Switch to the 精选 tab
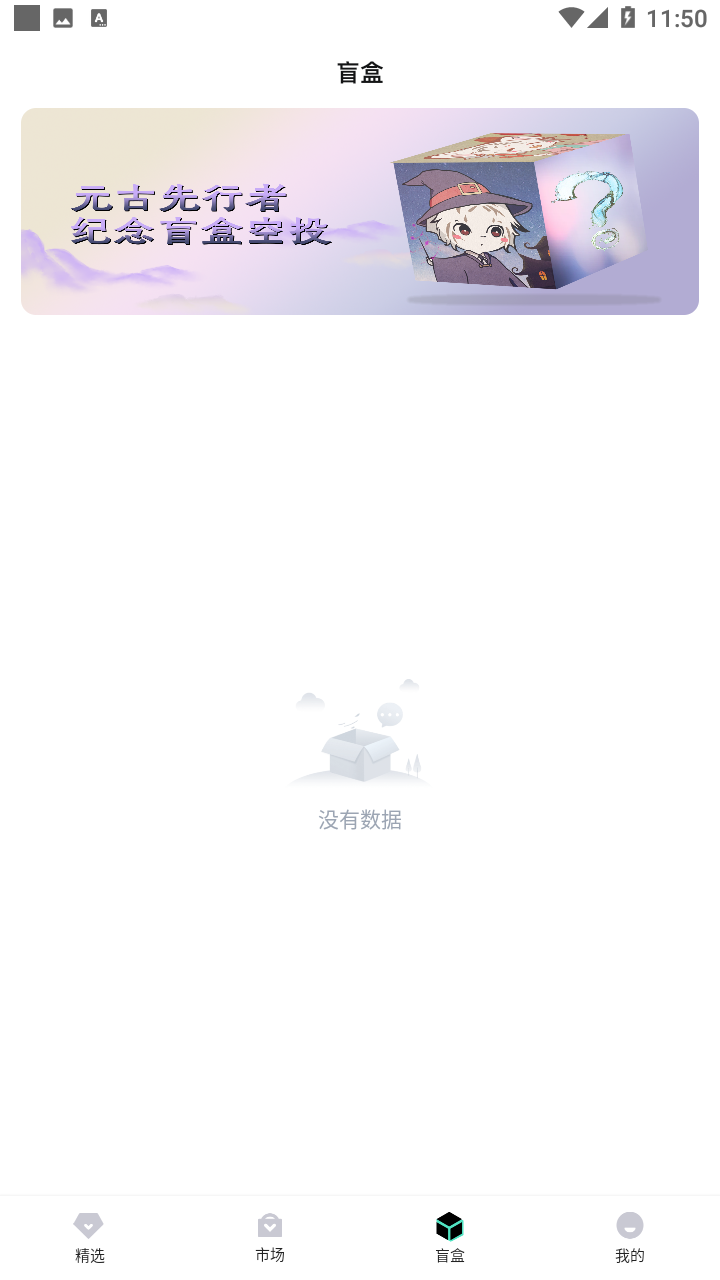720x1280 pixels. pyautogui.click(x=89, y=1236)
